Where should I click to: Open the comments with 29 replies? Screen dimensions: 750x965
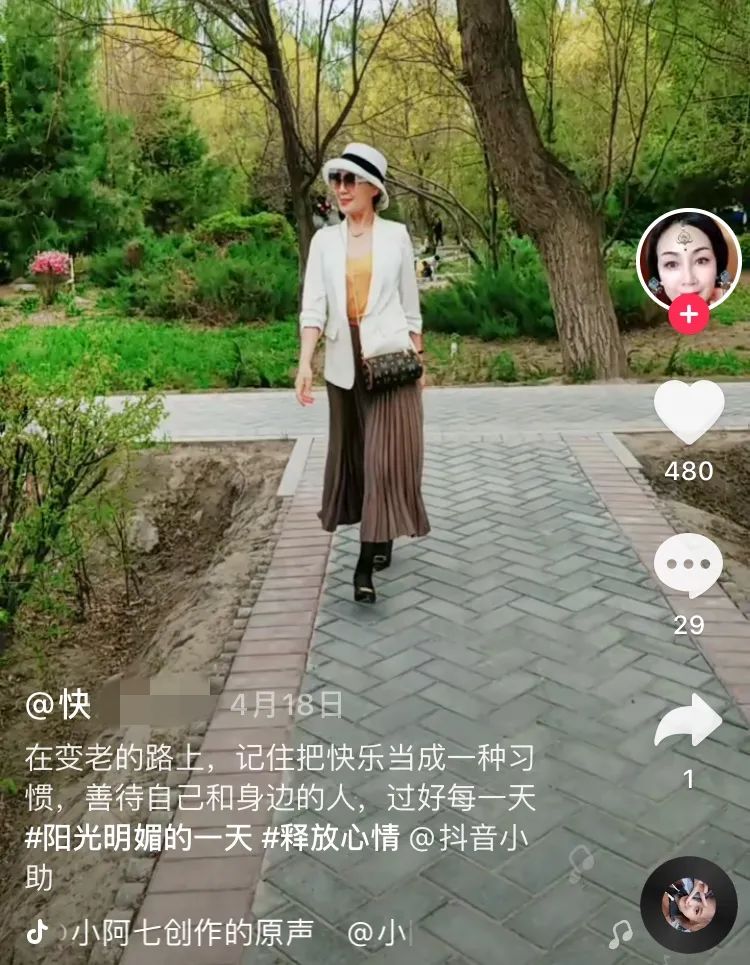(x=688, y=566)
